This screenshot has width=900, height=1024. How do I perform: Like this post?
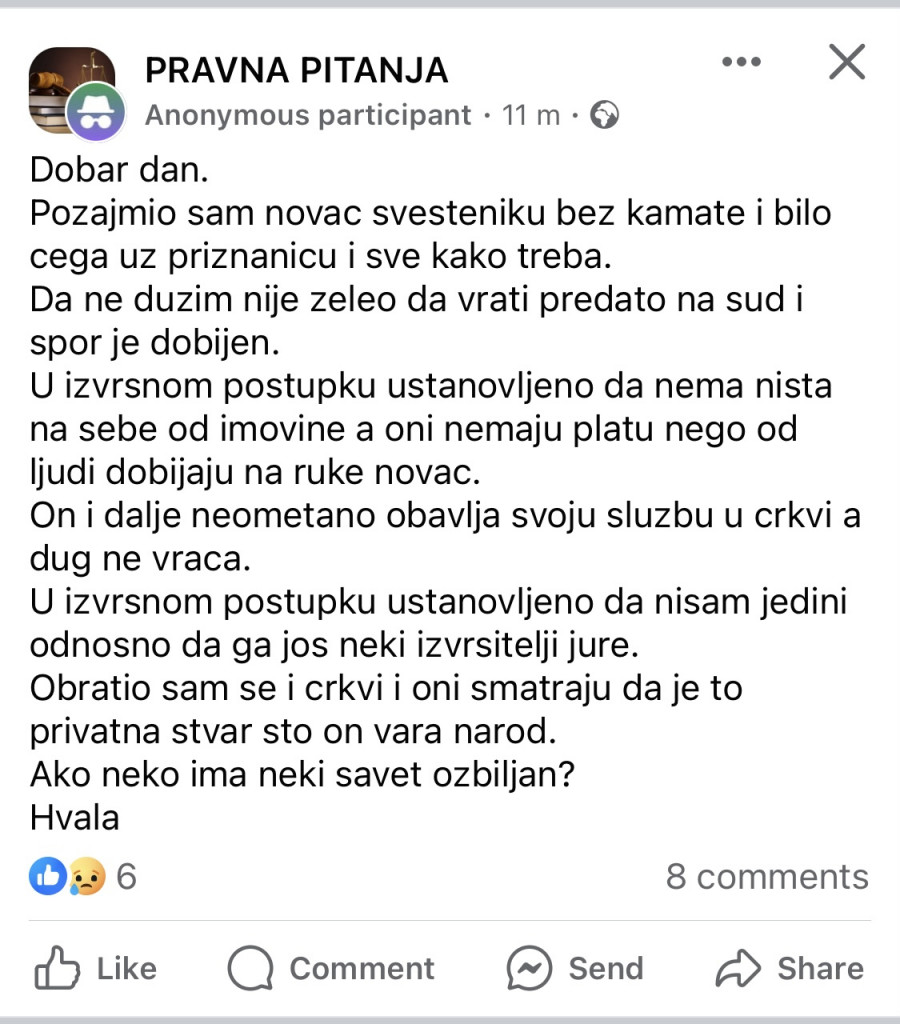96,968
